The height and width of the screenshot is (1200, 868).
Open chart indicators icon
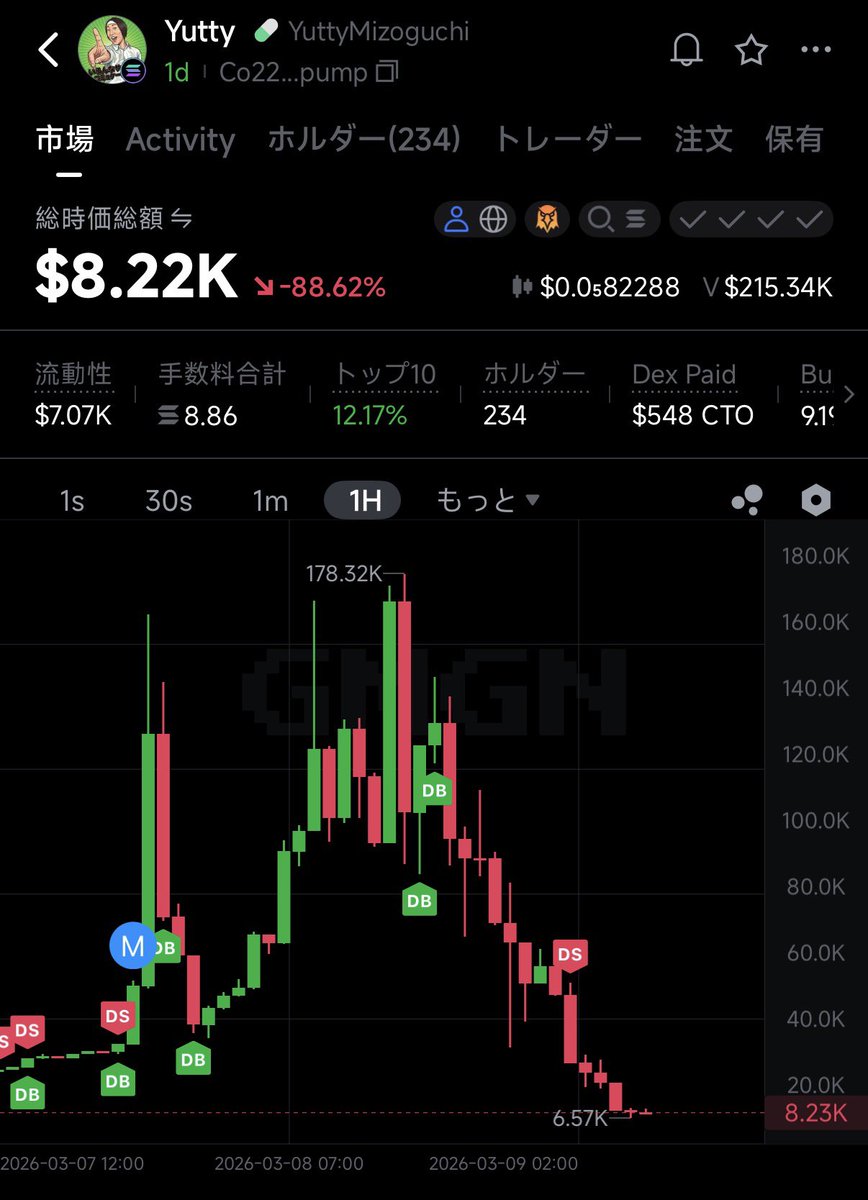(x=747, y=500)
